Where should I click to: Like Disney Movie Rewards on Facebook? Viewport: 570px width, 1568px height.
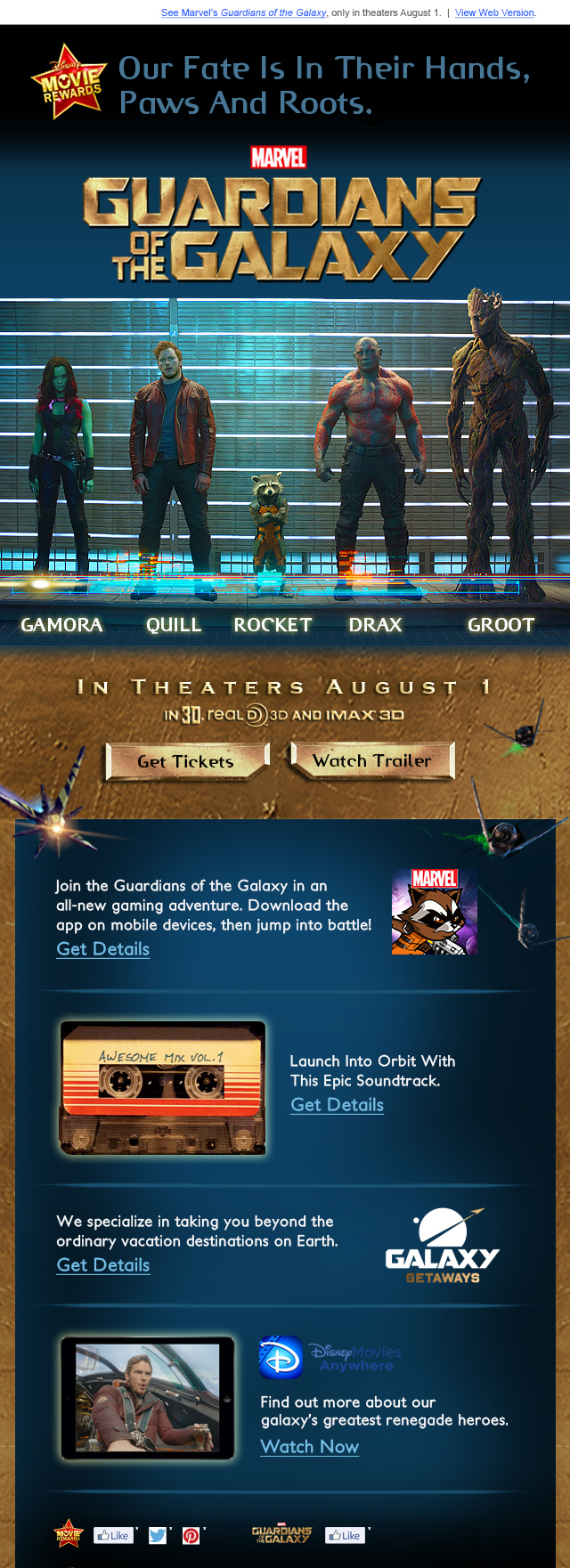(113, 1535)
